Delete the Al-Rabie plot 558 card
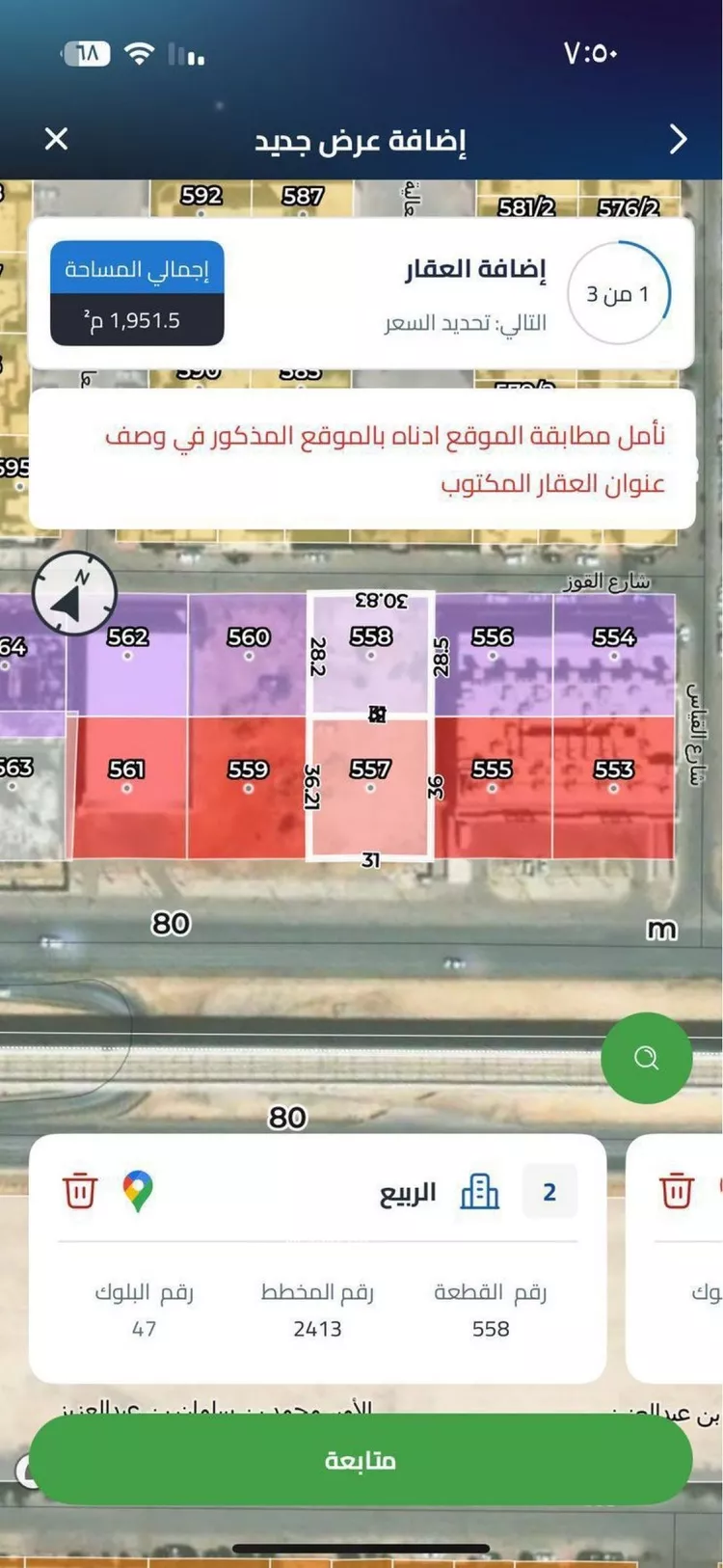The image size is (723, 1568). [x=80, y=1191]
